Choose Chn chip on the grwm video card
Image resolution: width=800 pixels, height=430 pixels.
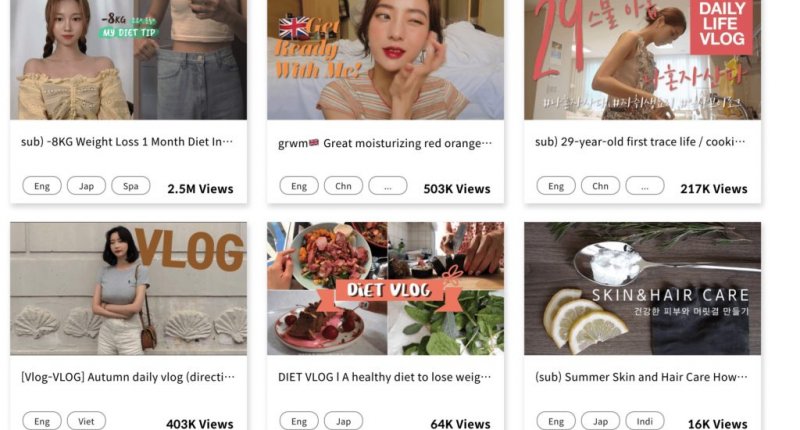(343, 186)
